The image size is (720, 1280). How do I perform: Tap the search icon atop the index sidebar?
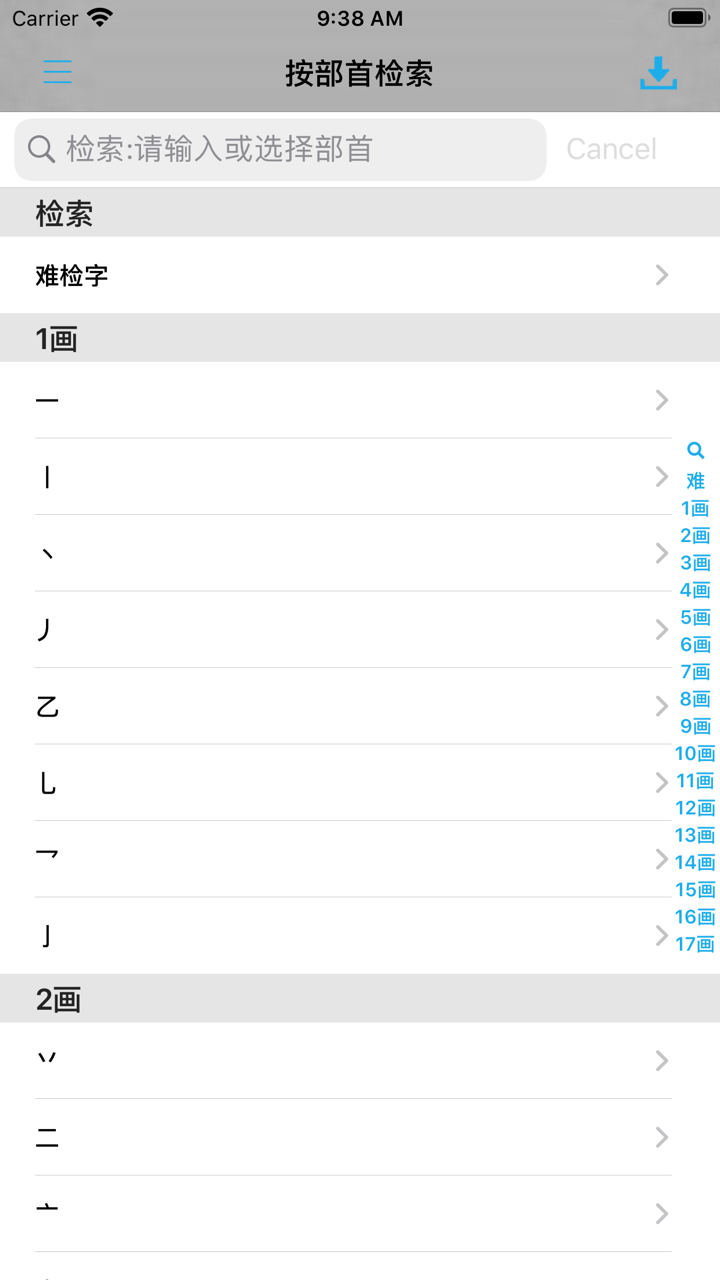(x=695, y=450)
